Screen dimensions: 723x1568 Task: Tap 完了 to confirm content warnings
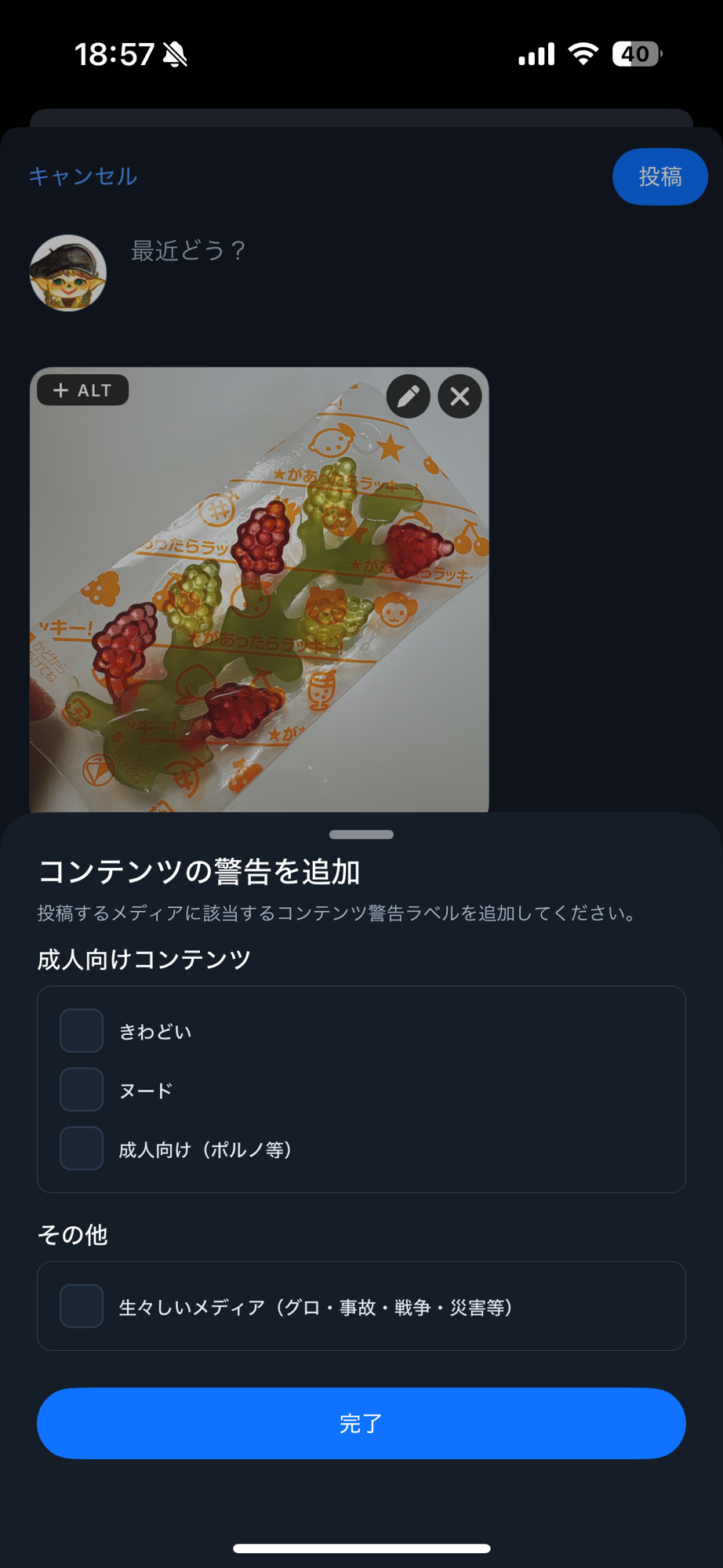[x=361, y=1423]
